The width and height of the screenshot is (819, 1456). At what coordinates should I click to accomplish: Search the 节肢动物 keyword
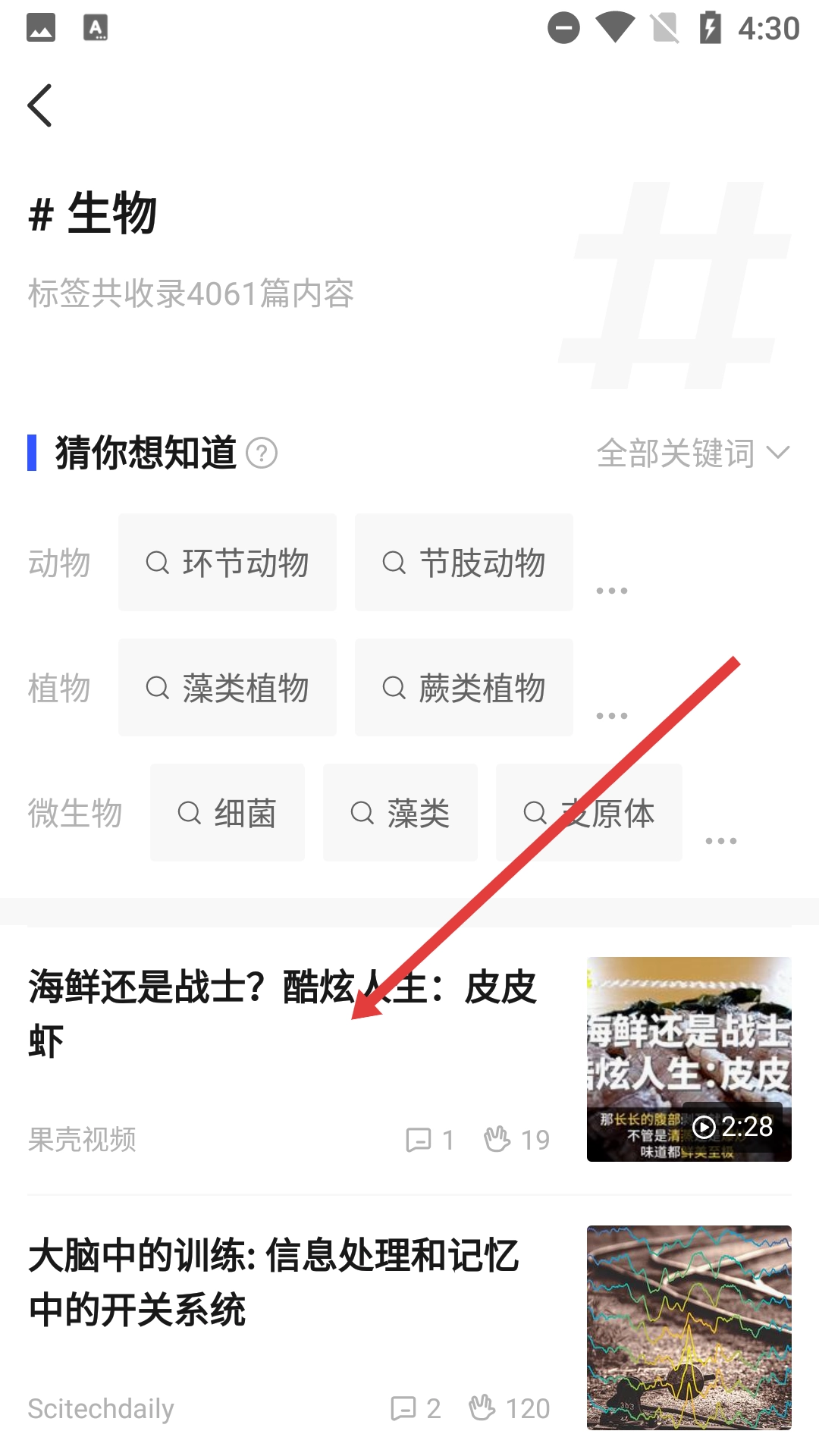tap(464, 563)
